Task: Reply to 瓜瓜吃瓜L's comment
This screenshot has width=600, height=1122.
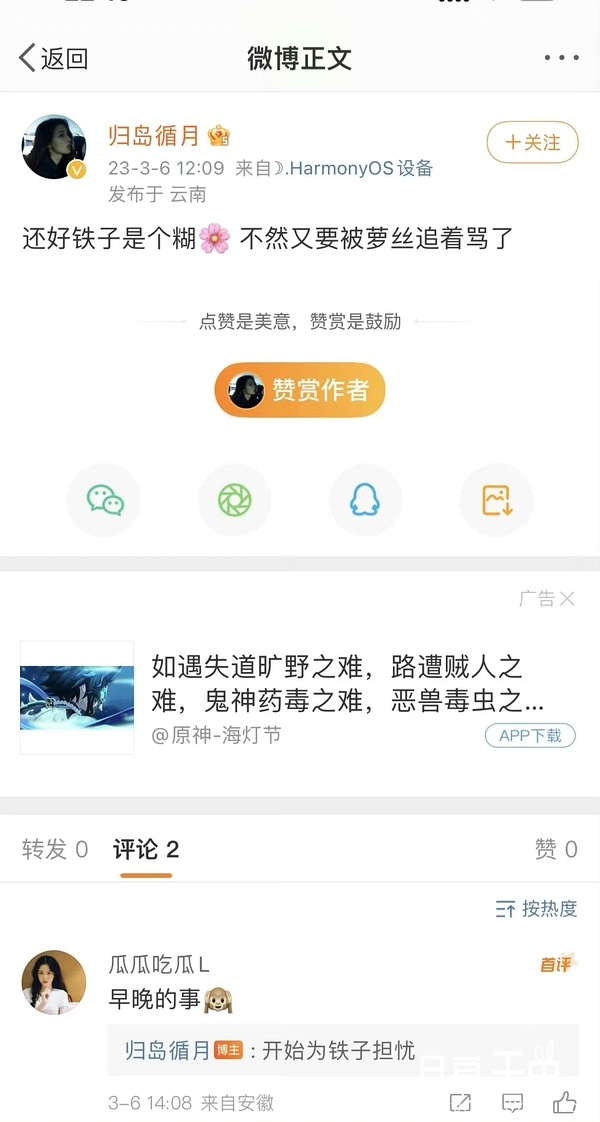Action: (512, 1103)
